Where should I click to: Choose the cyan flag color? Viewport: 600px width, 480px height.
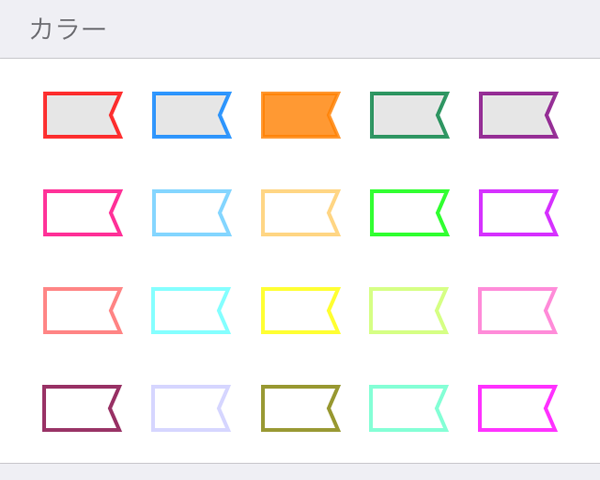coord(191,310)
